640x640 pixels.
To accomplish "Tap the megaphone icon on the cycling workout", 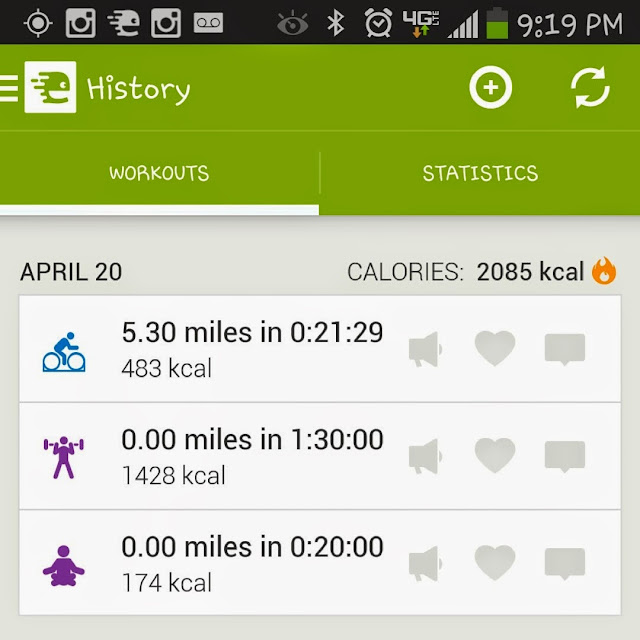I will click(424, 349).
